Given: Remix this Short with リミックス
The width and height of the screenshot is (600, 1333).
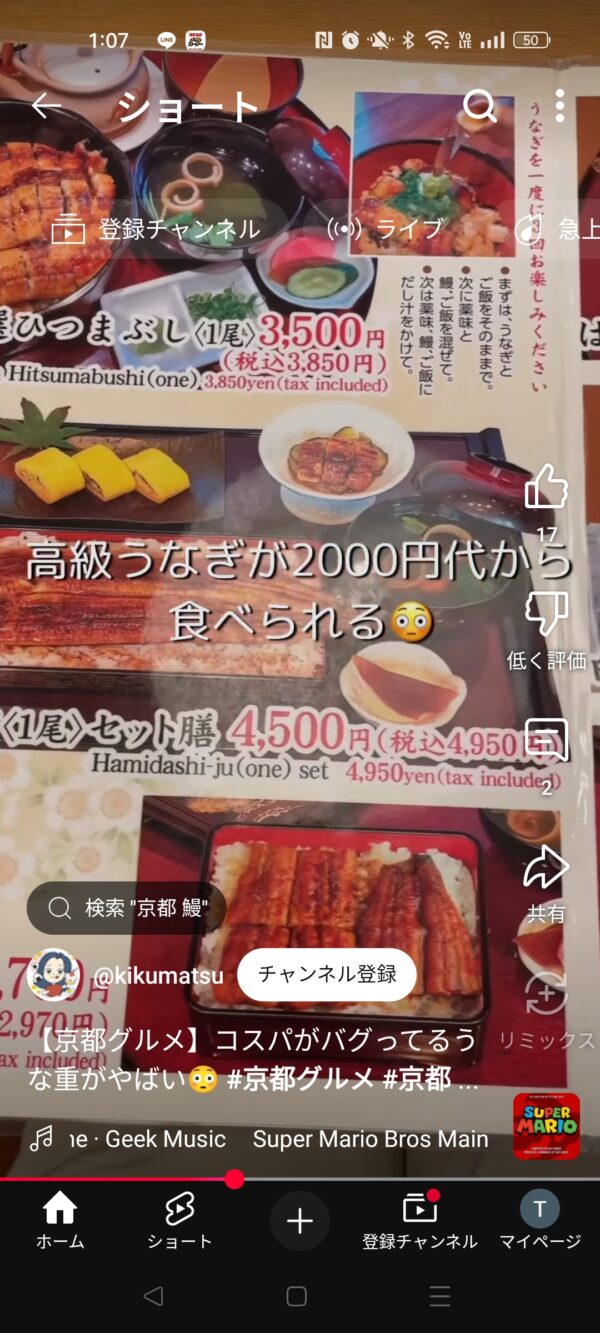Looking at the screenshot, I should 546,994.
